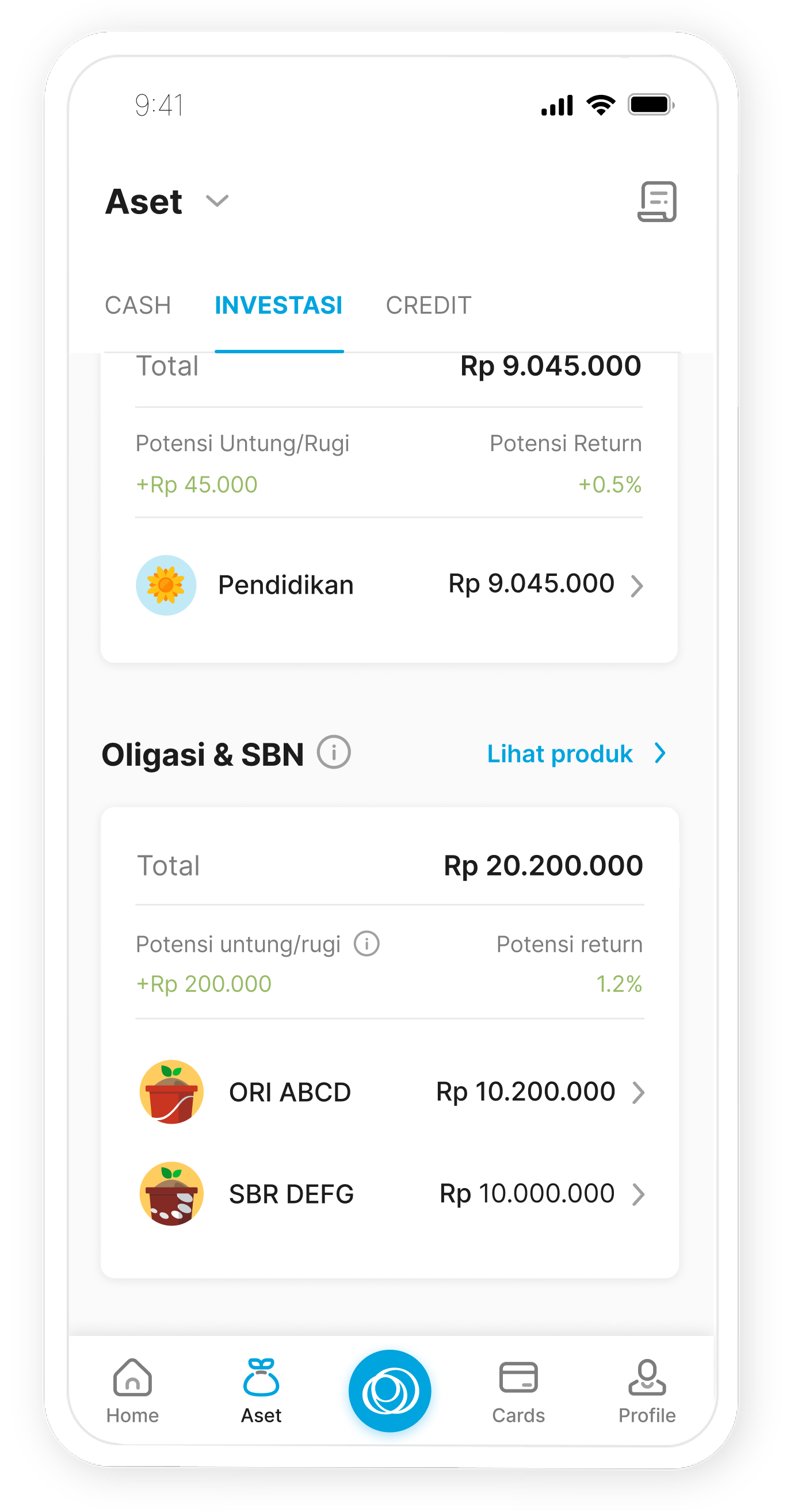Go to the Home tab

[133, 1391]
